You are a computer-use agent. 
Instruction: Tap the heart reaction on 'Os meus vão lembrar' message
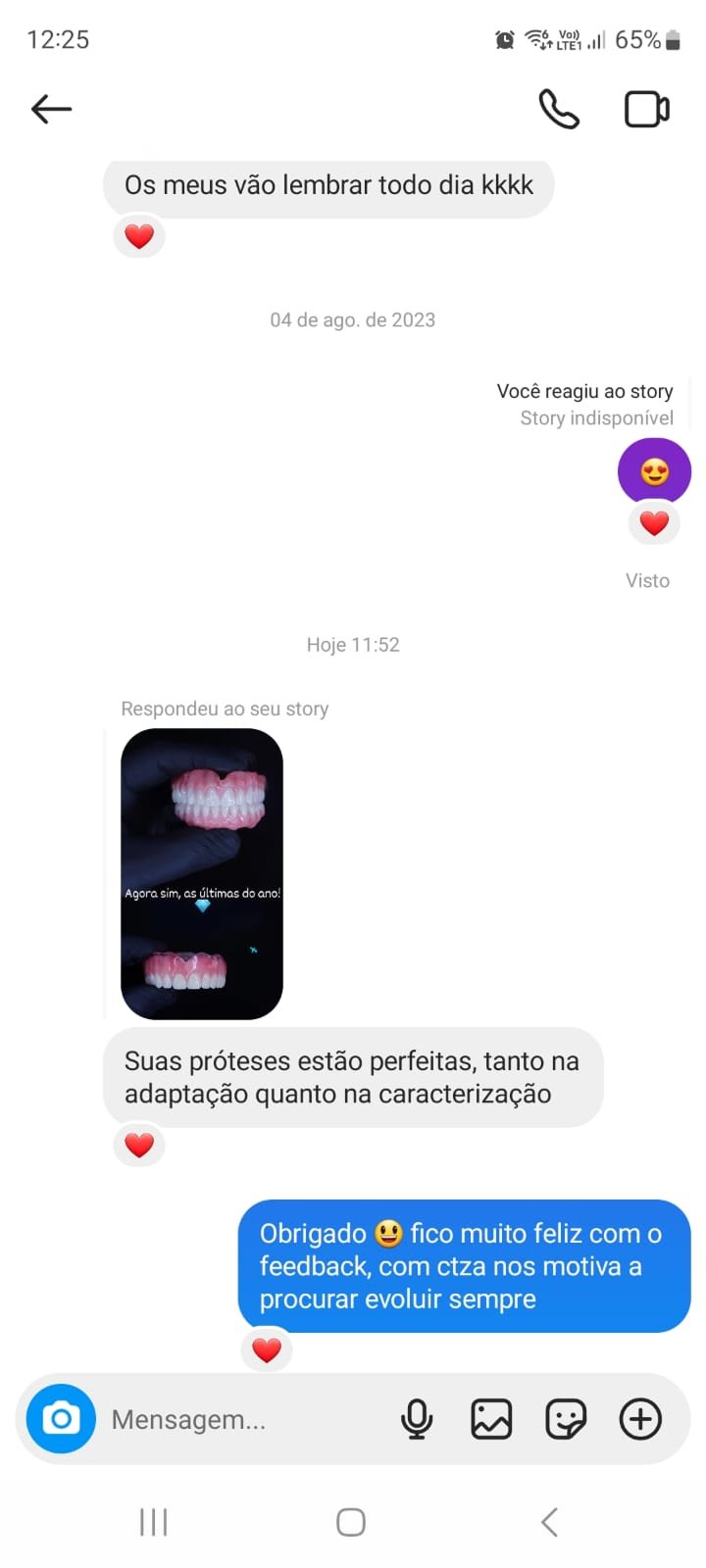(x=138, y=236)
